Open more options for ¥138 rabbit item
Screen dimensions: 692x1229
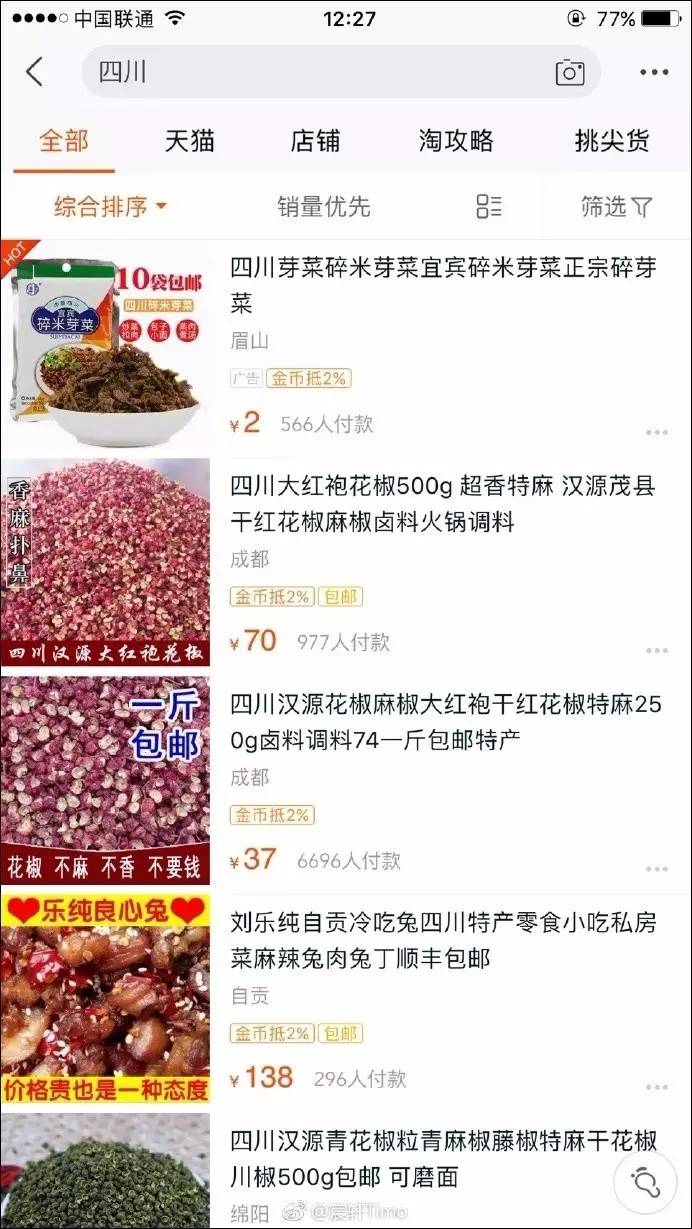coord(656,1087)
